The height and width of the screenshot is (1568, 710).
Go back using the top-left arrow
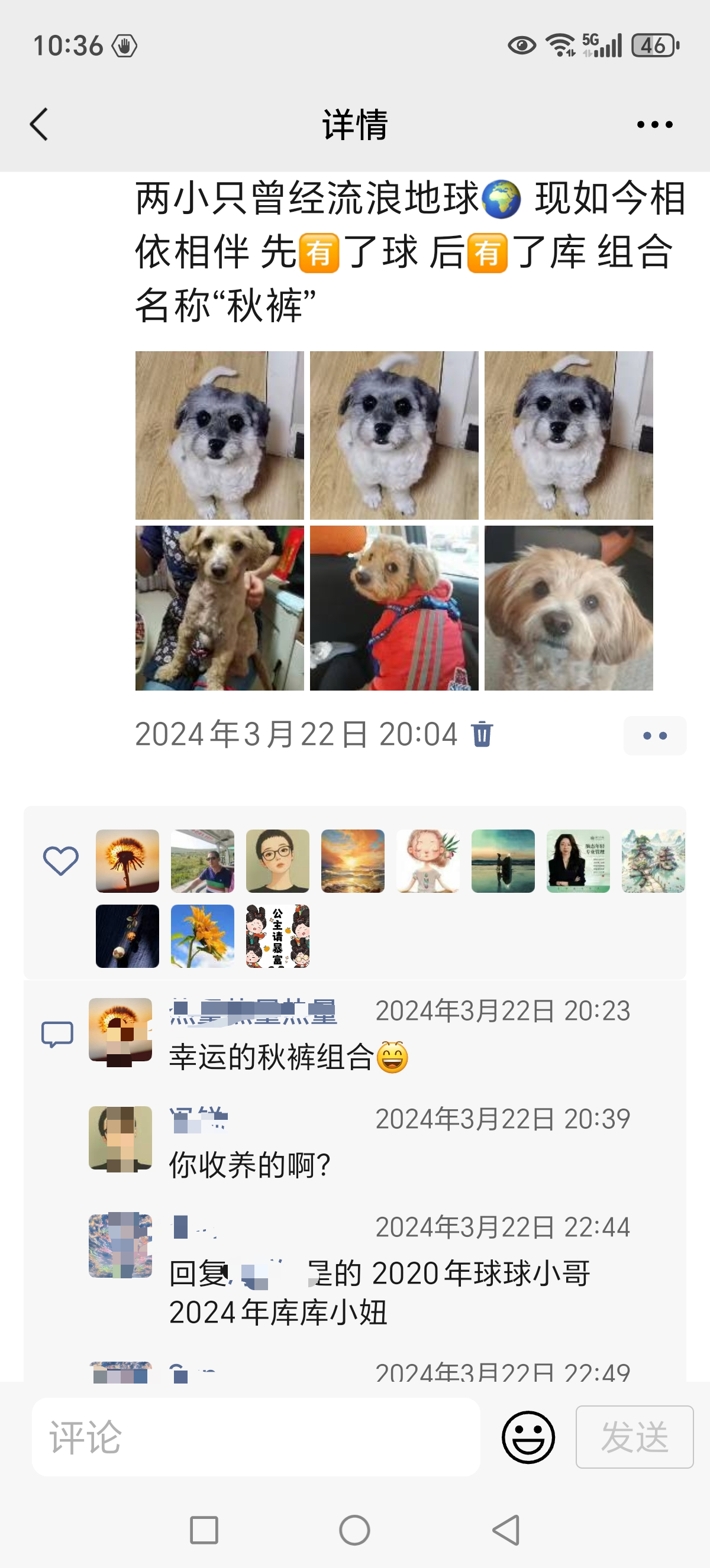39,125
